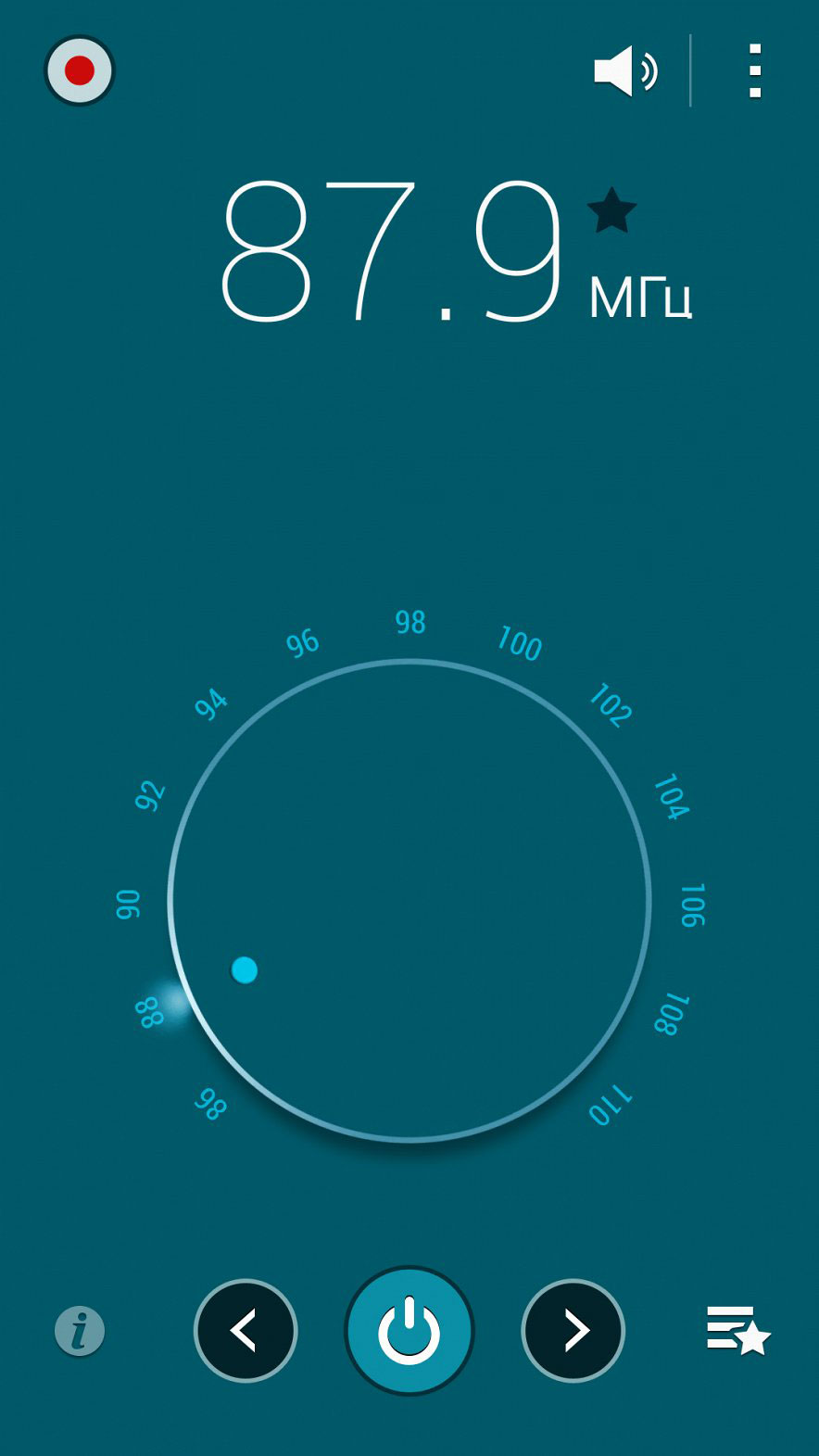819x1456 pixels.
Task: Seek to the next station
Action: pyautogui.click(x=573, y=1331)
